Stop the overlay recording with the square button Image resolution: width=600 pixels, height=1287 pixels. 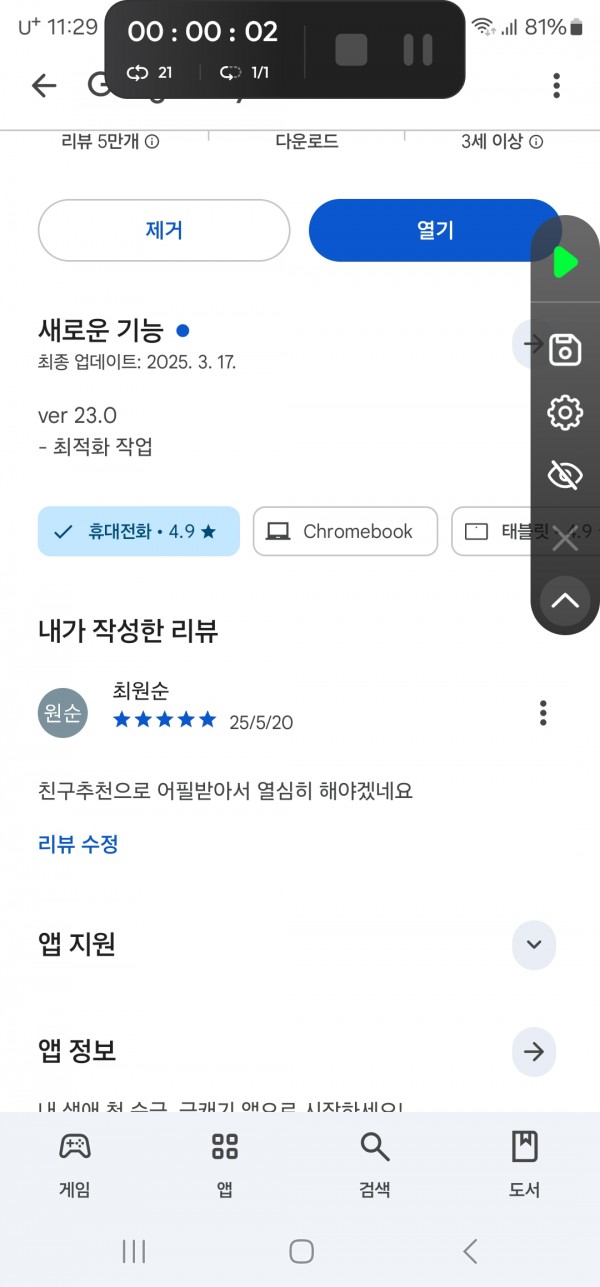pyautogui.click(x=351, y=49)
